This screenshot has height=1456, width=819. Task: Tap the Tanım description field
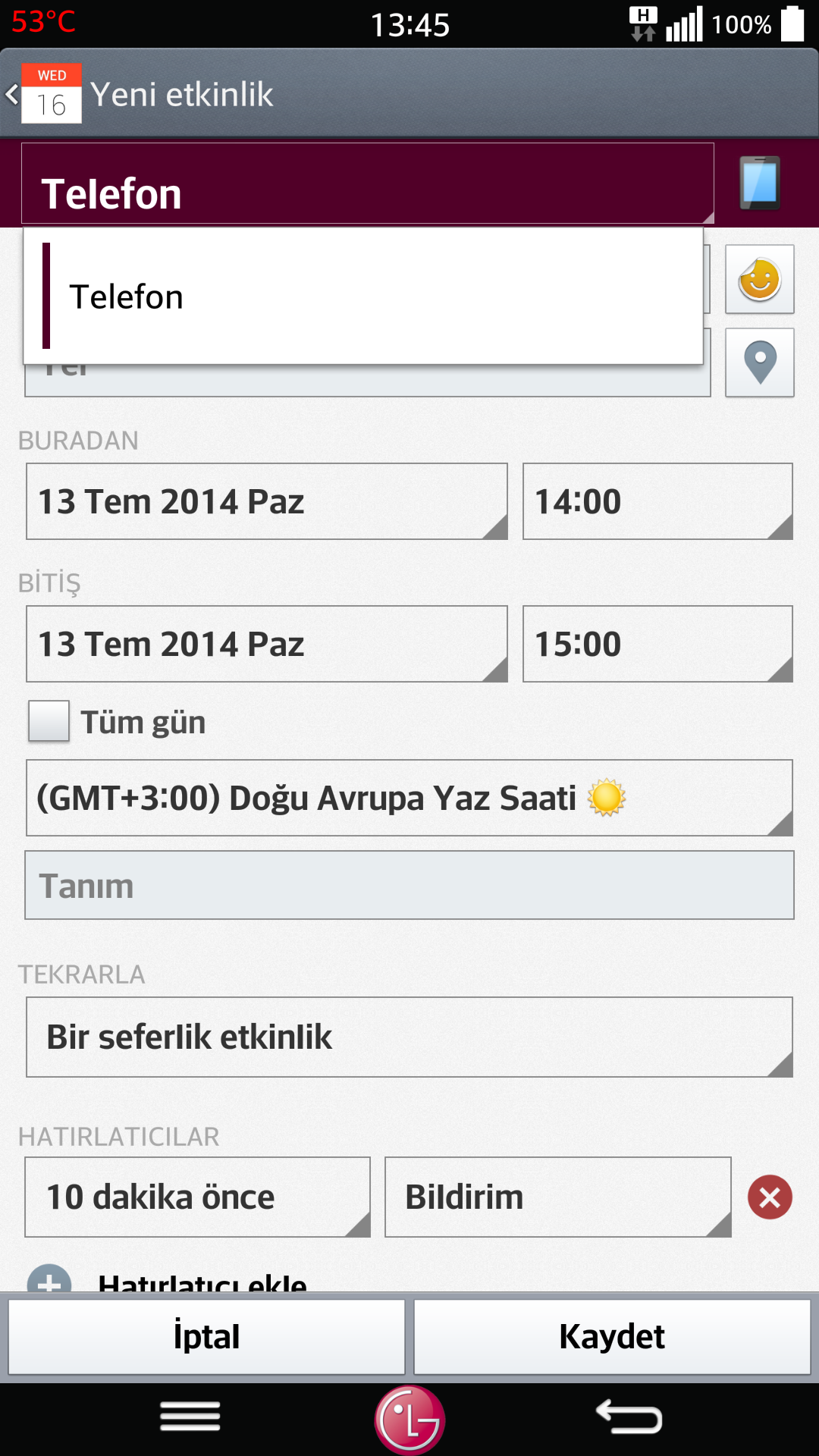point(409,885)
